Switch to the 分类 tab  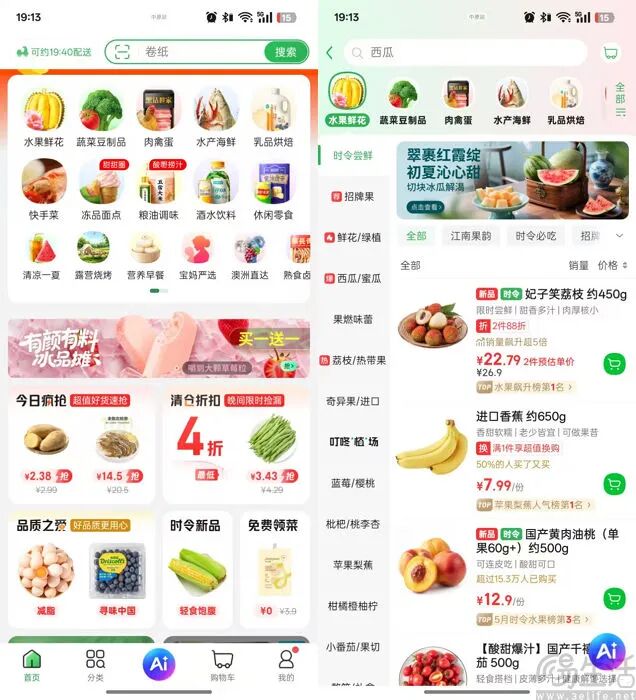click(95, 664)
